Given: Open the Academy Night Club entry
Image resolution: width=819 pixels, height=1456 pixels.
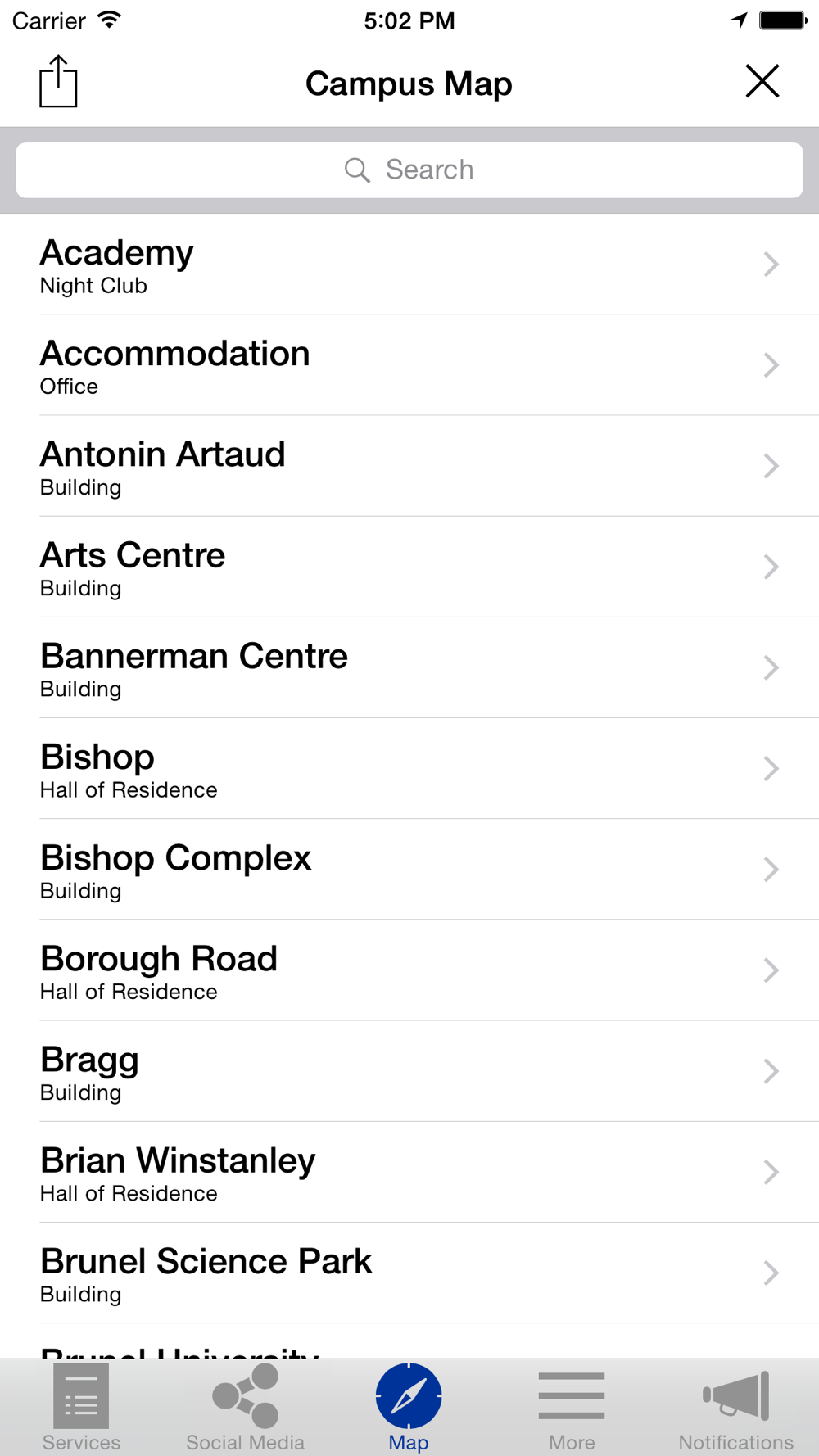Looking at the screenshot, I should pos(409,265).
